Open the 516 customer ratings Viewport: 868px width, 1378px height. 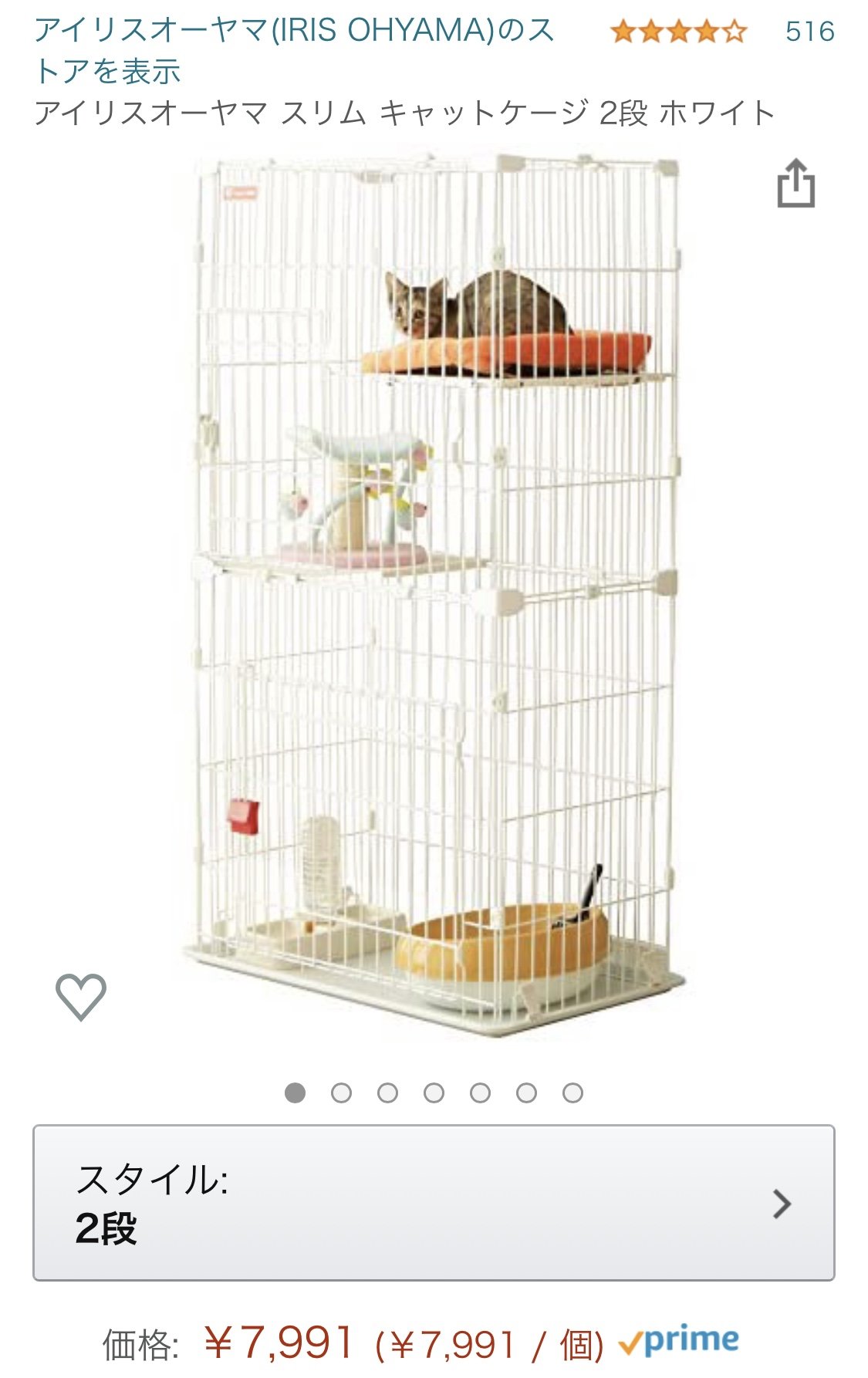[809, 32]
